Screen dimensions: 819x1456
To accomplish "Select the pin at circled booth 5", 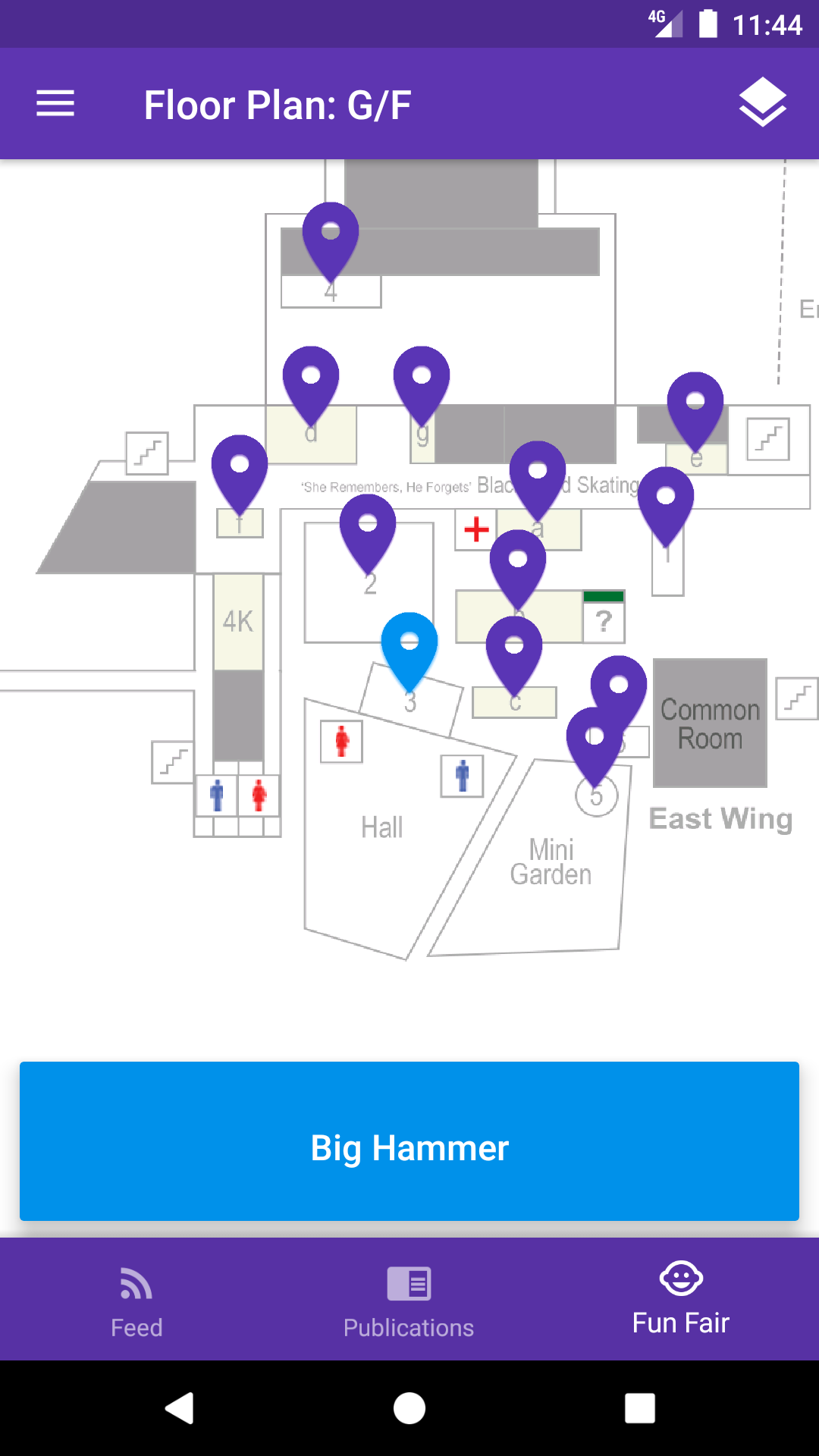I will coord(595,739).
